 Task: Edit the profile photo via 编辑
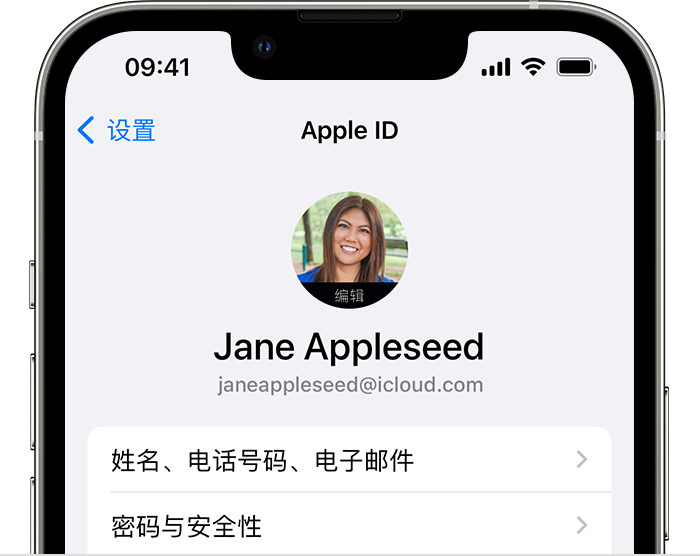tap(349, 295)
